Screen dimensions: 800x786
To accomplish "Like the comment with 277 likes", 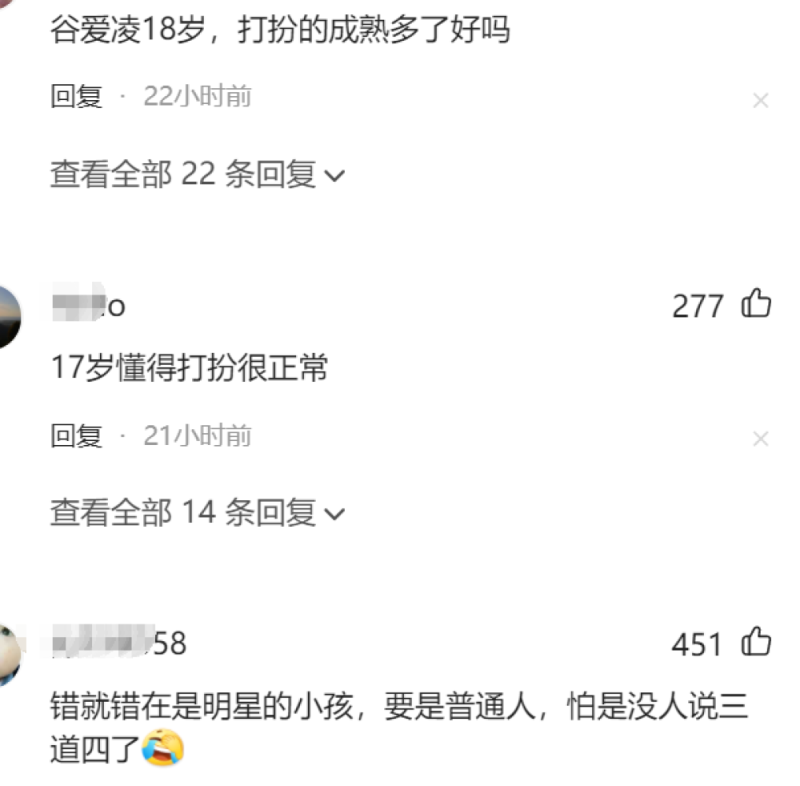I will click(756, 304).
